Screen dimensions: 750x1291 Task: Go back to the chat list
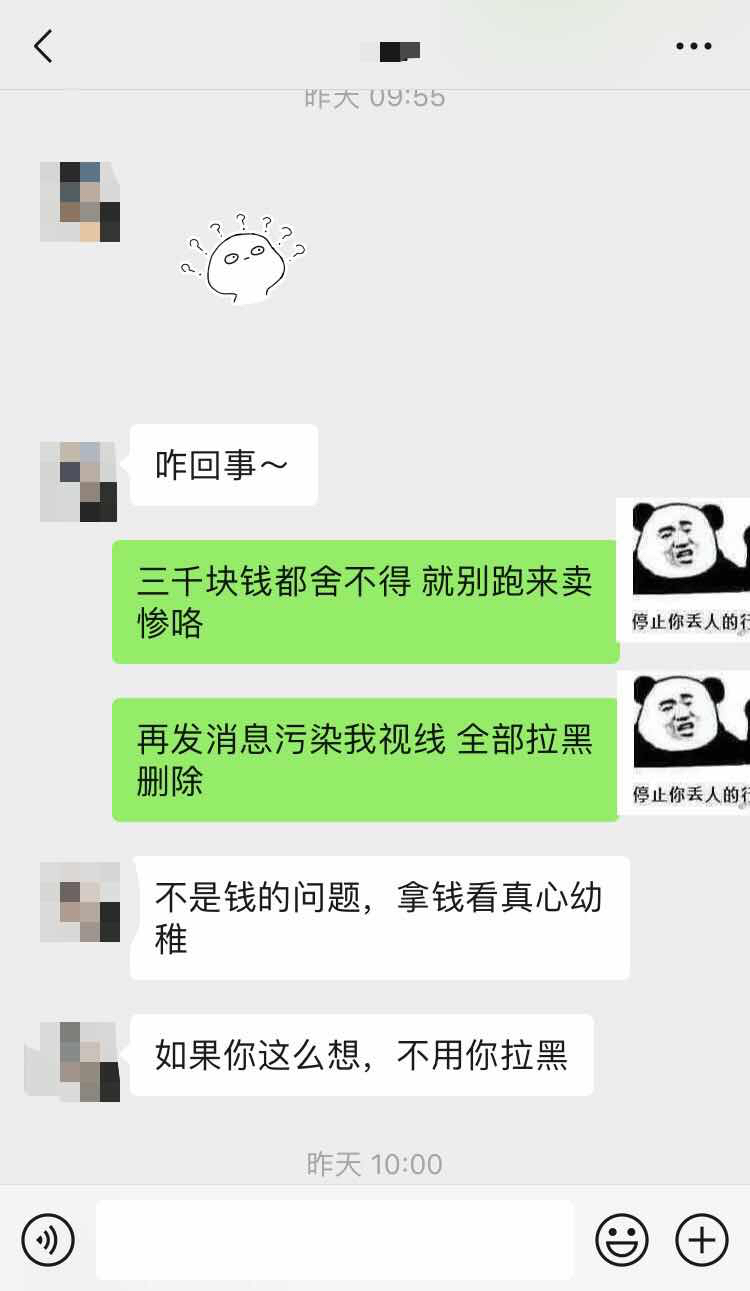click(43, 46)
